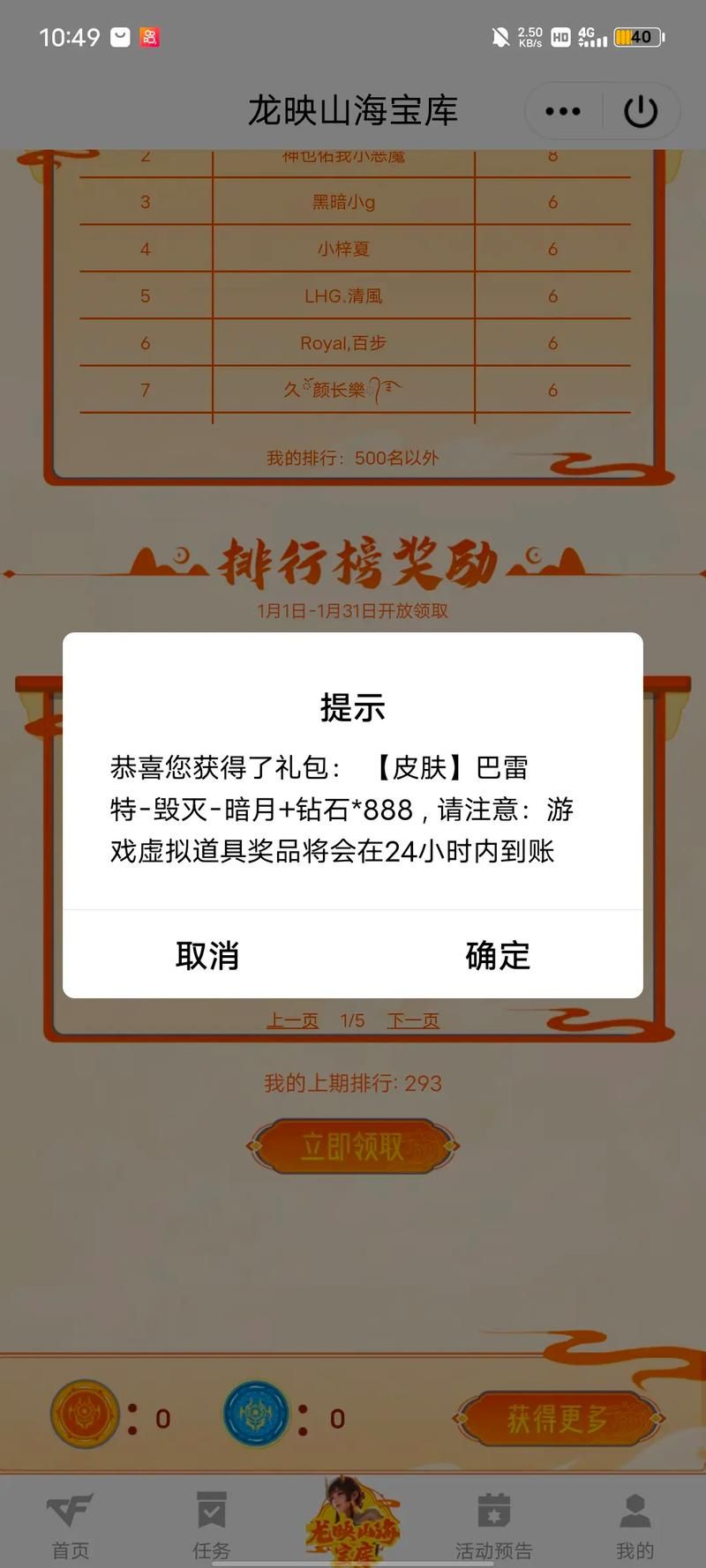Open the mini program three-dot menu
Image resolution: width=706 pixels, height=1568 pixels.
(x=563, y=111)
